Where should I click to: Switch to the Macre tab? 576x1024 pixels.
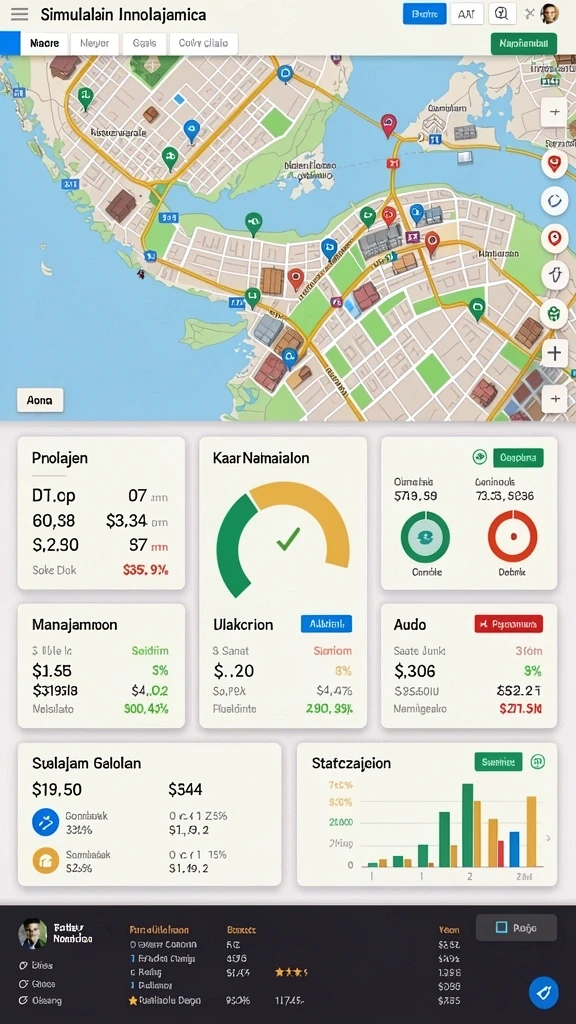click(x=44, y=44)
